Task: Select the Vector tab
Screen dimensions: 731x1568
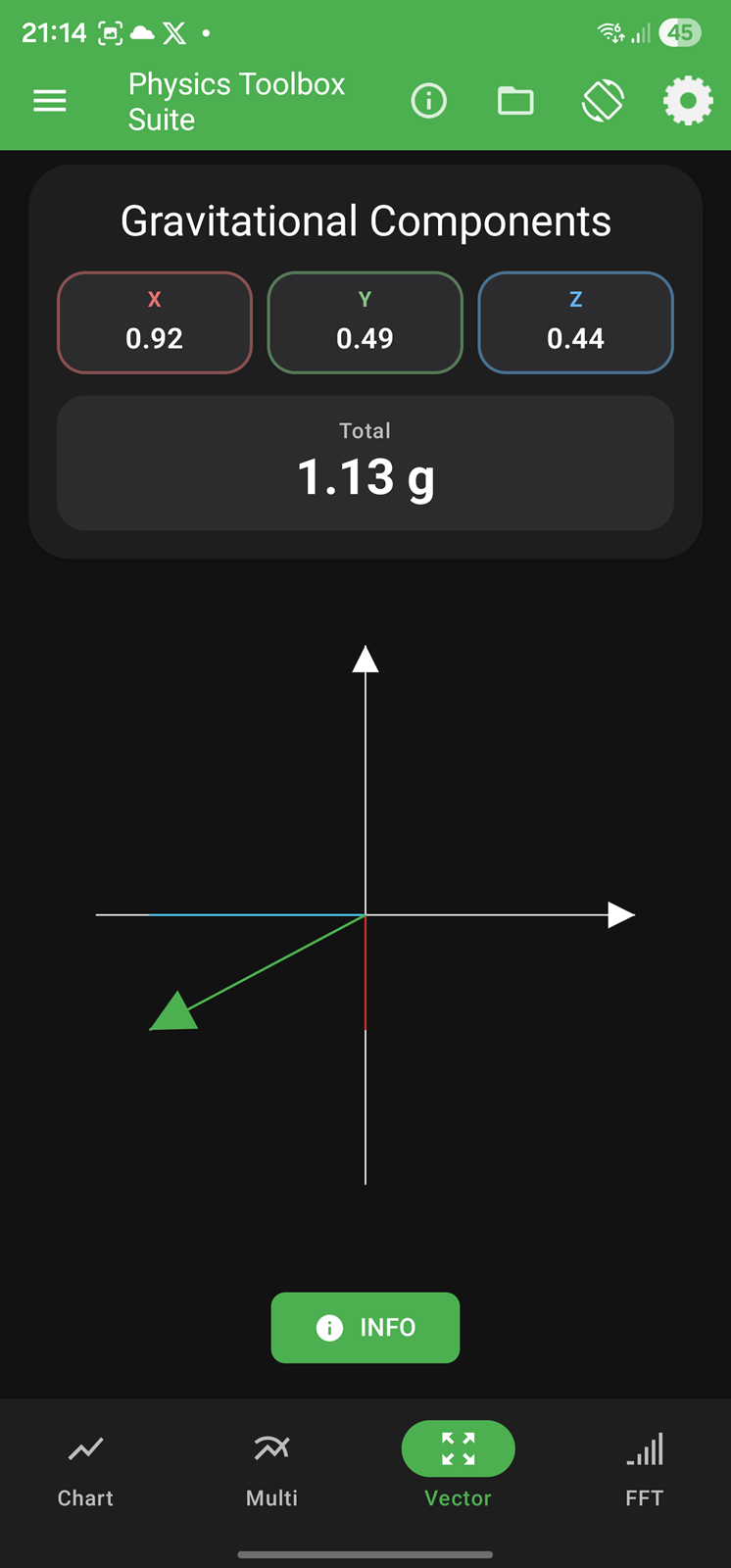Action: click(x=458, y=1467)
